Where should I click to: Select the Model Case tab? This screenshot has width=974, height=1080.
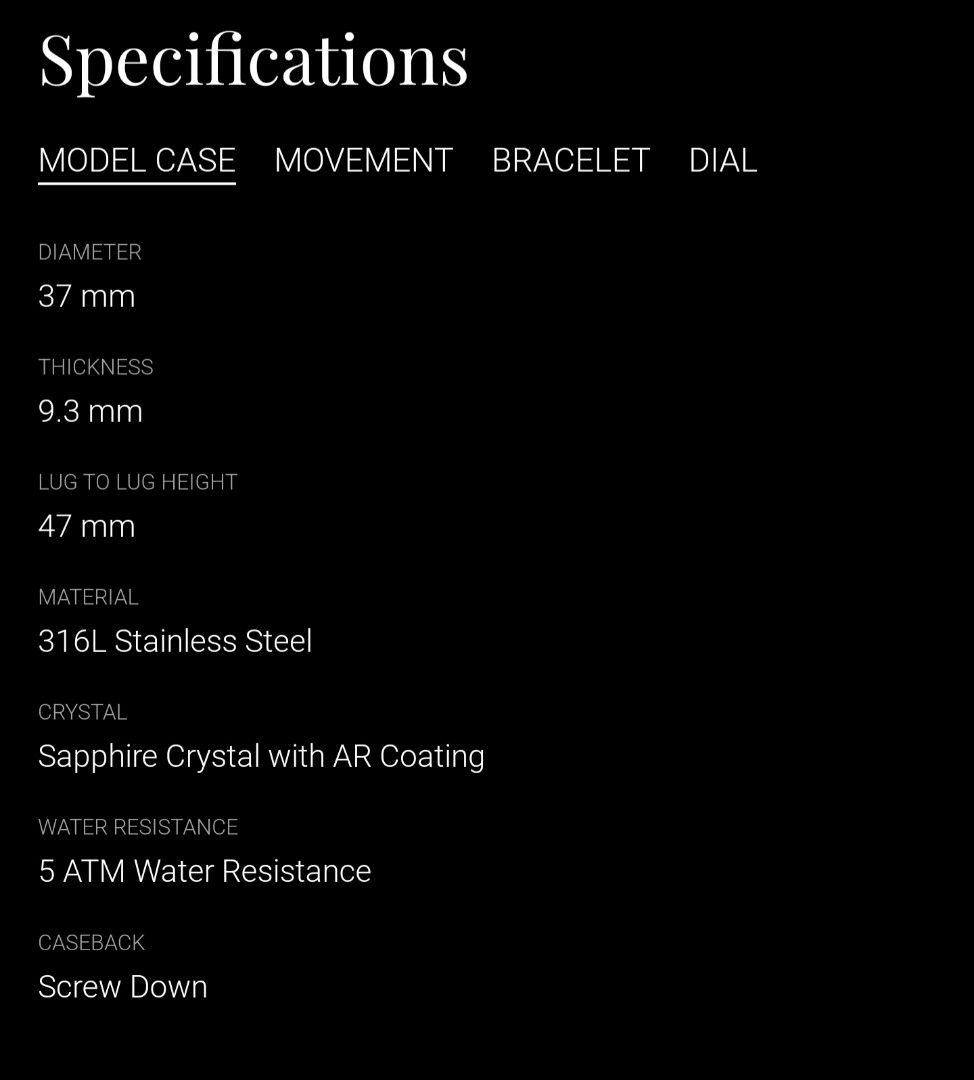pyautogui.click(x=137, y=160)
